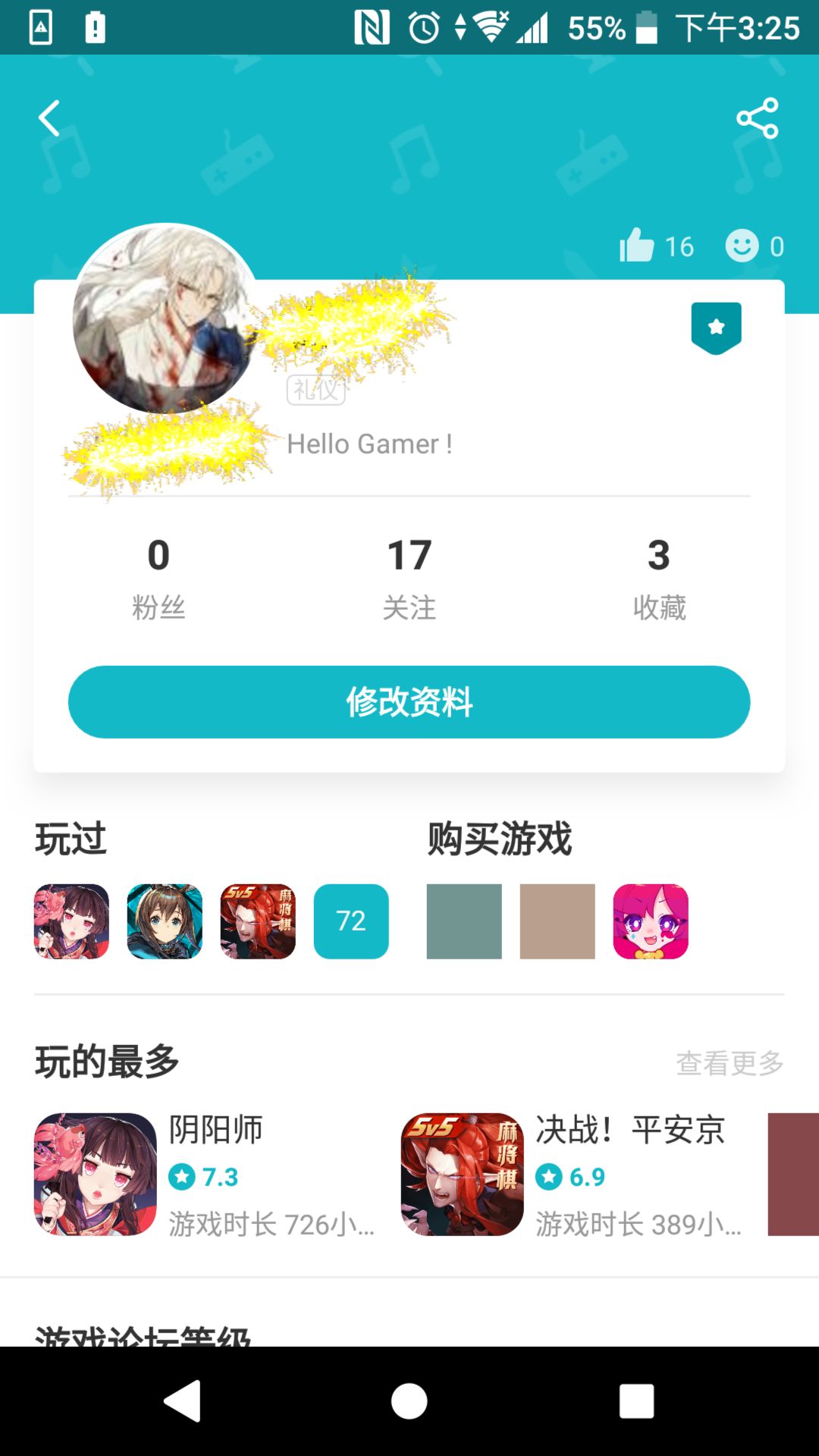The height and width of the screenshot is (1456, 819).
Task: Open the profile avatar picture
Action: [164, 318]
